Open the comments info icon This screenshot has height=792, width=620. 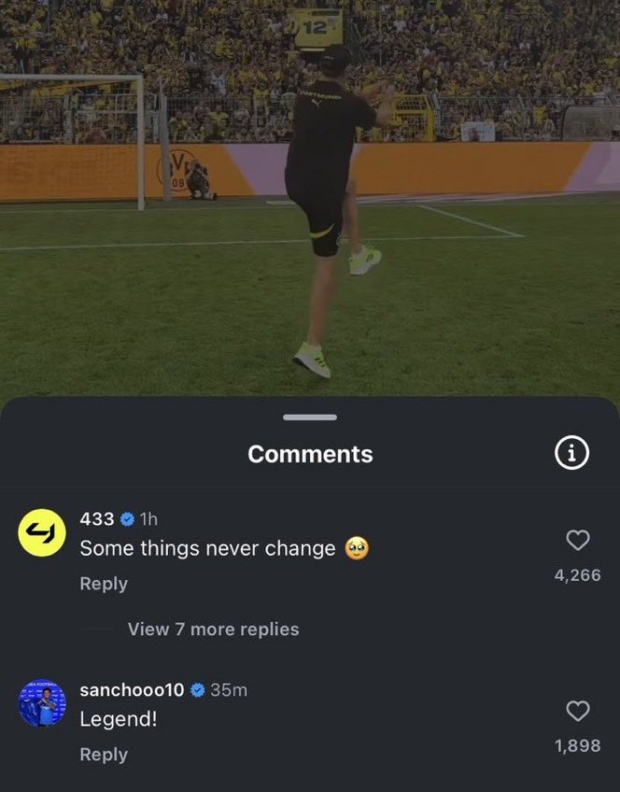coord(571,454)
